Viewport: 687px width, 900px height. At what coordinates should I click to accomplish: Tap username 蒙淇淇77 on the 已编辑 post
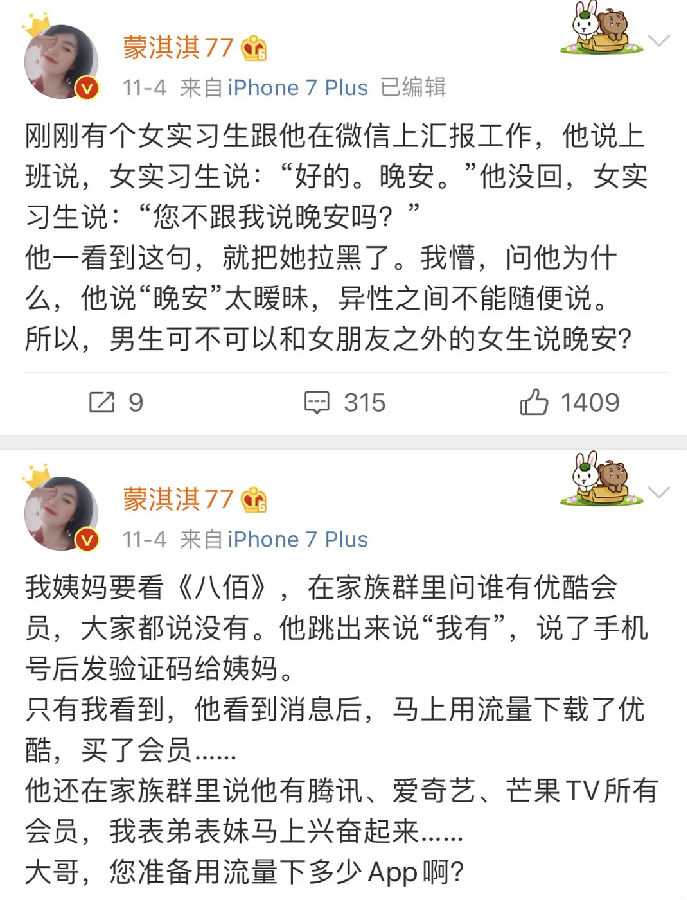[x=178, y=46]
